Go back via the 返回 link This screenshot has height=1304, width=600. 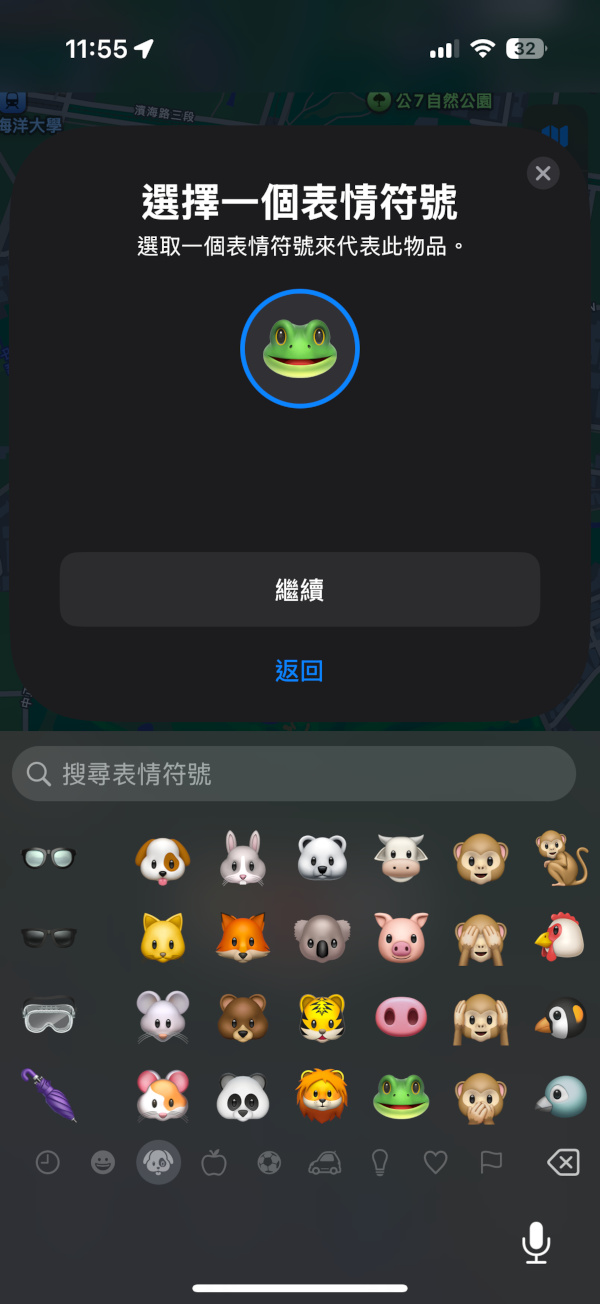tap(299, 670)
